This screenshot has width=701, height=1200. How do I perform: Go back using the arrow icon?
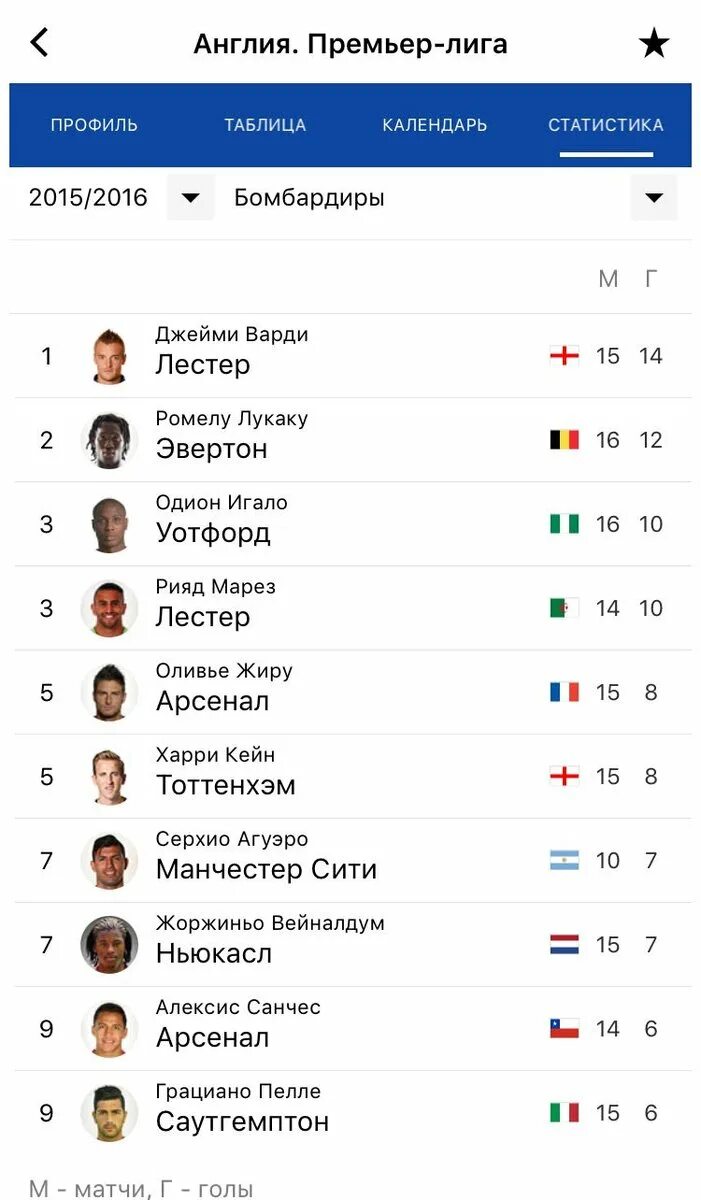(39, 43)
